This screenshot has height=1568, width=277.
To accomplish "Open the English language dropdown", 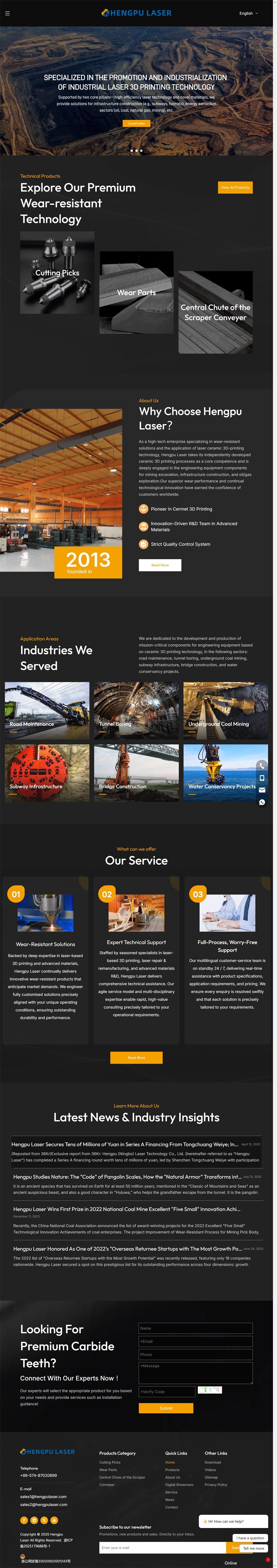I will coord(248,13).
